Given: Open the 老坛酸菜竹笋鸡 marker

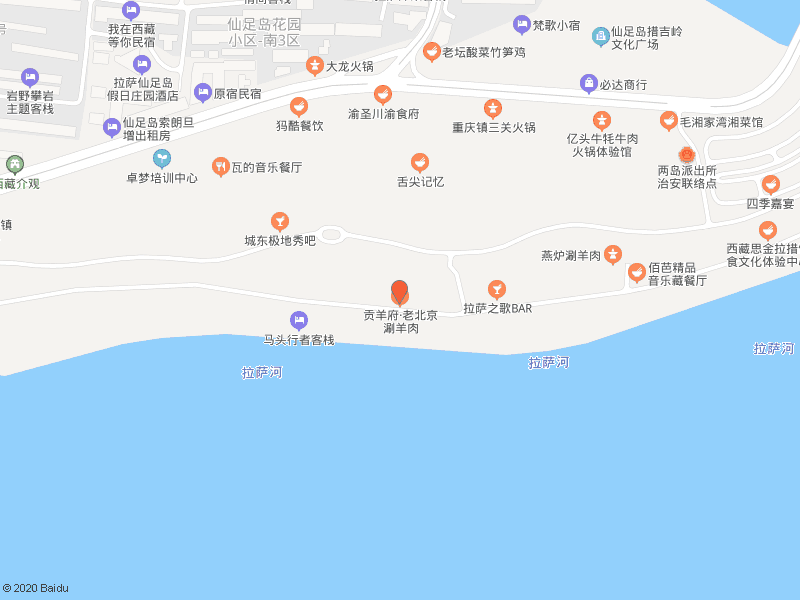Looking at the screenshot, I should (431, 51).
